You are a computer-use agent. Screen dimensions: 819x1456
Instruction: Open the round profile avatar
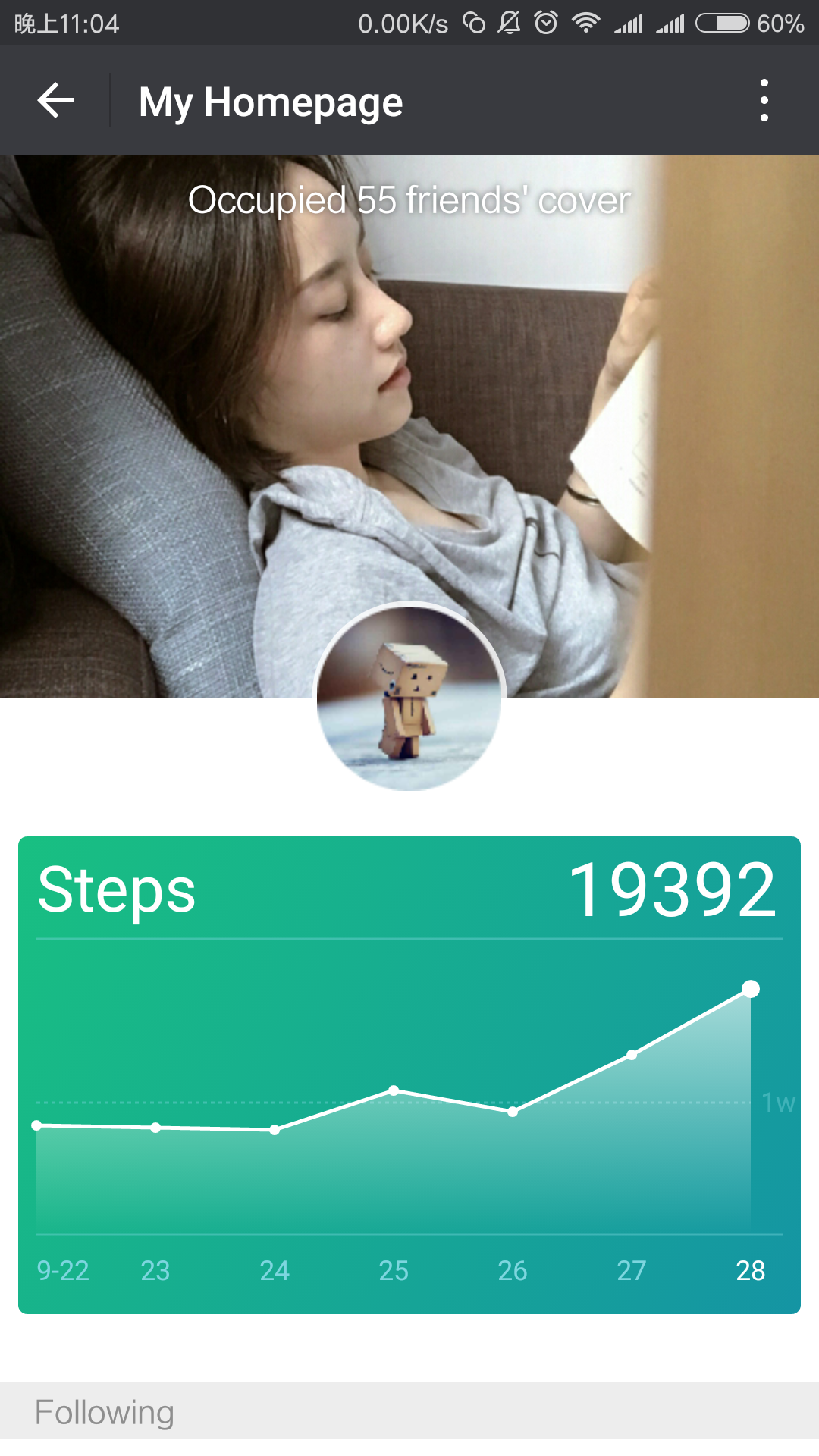[409, 696]
